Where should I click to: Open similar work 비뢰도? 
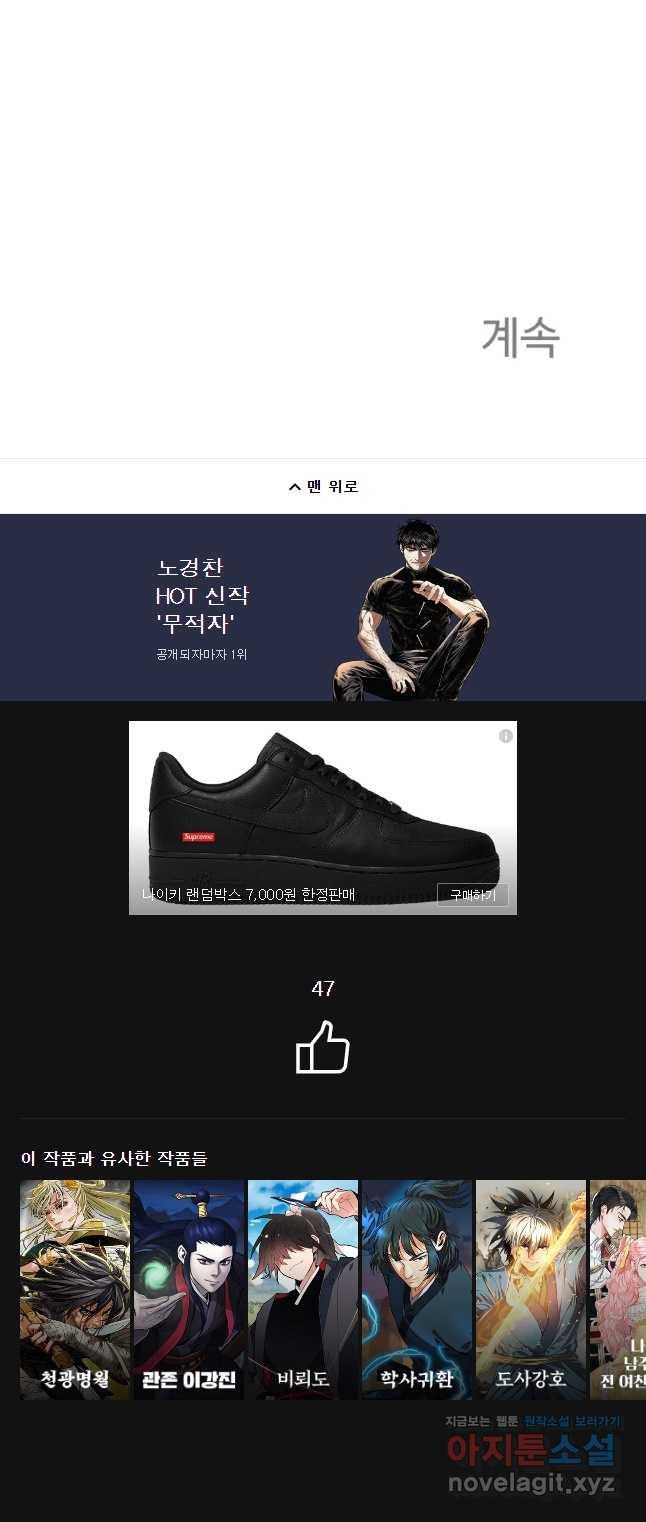tap(303, 1289)
